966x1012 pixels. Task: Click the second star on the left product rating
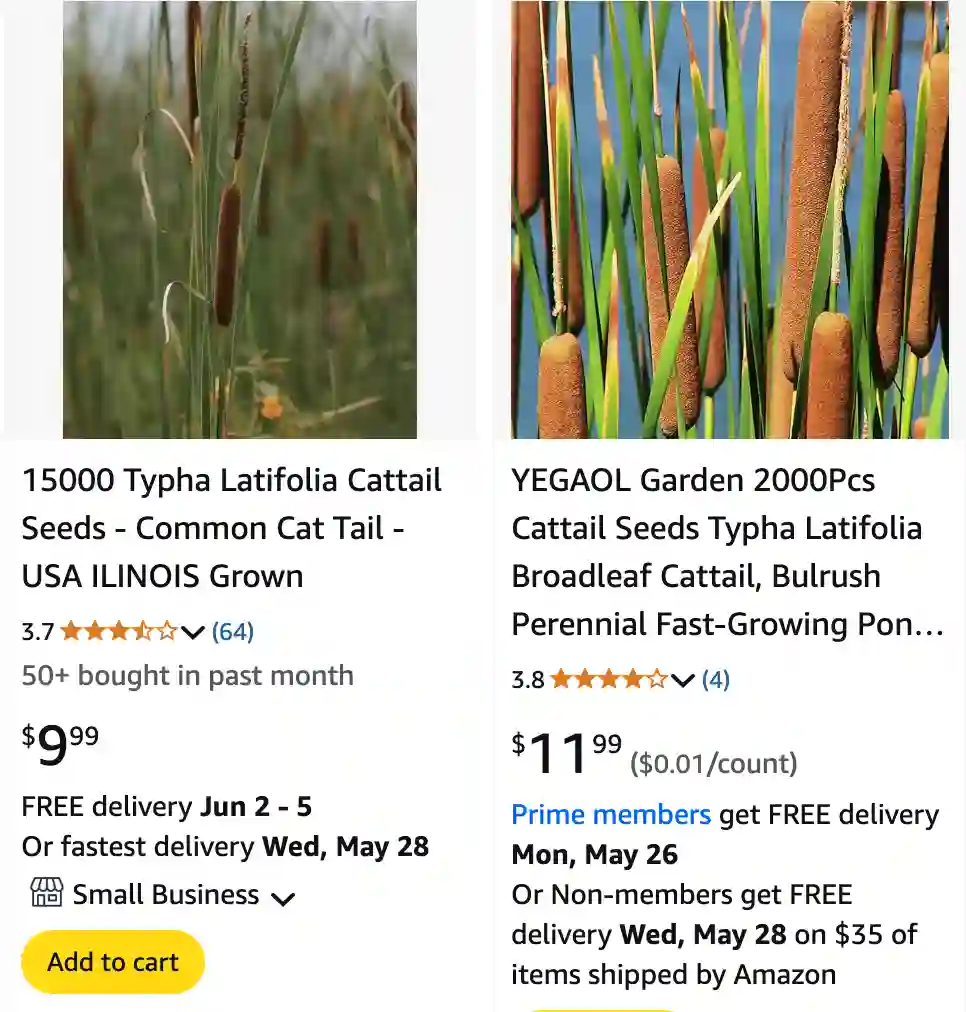pyautogui.click(x=95, y=631)
